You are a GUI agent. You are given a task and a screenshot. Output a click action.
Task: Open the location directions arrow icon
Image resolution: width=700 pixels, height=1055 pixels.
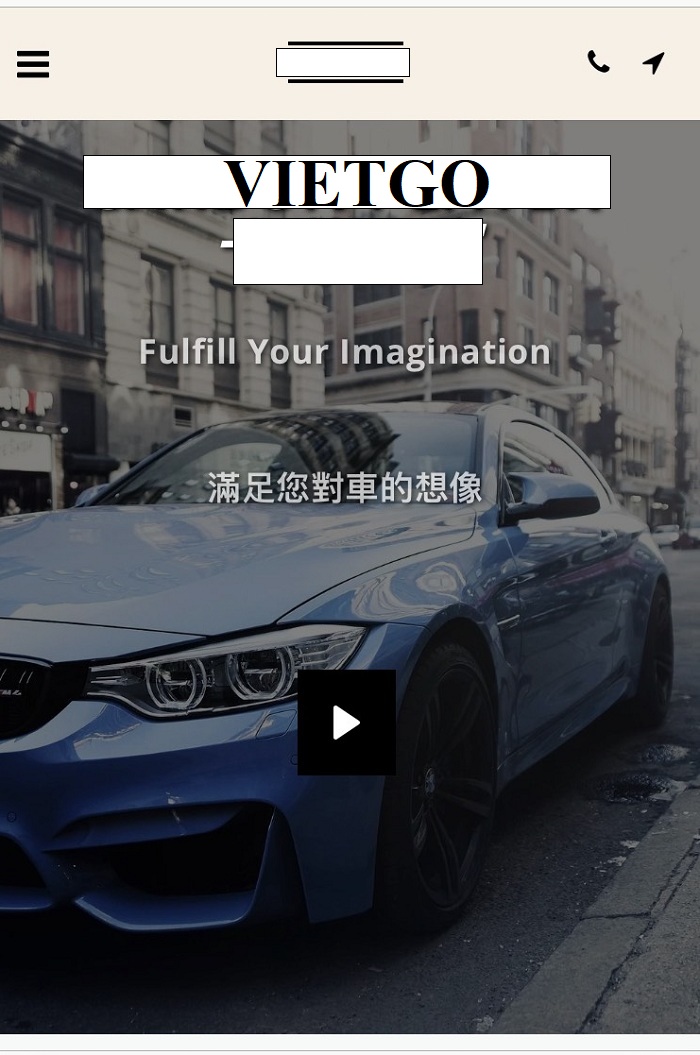(x=653, y=63)
